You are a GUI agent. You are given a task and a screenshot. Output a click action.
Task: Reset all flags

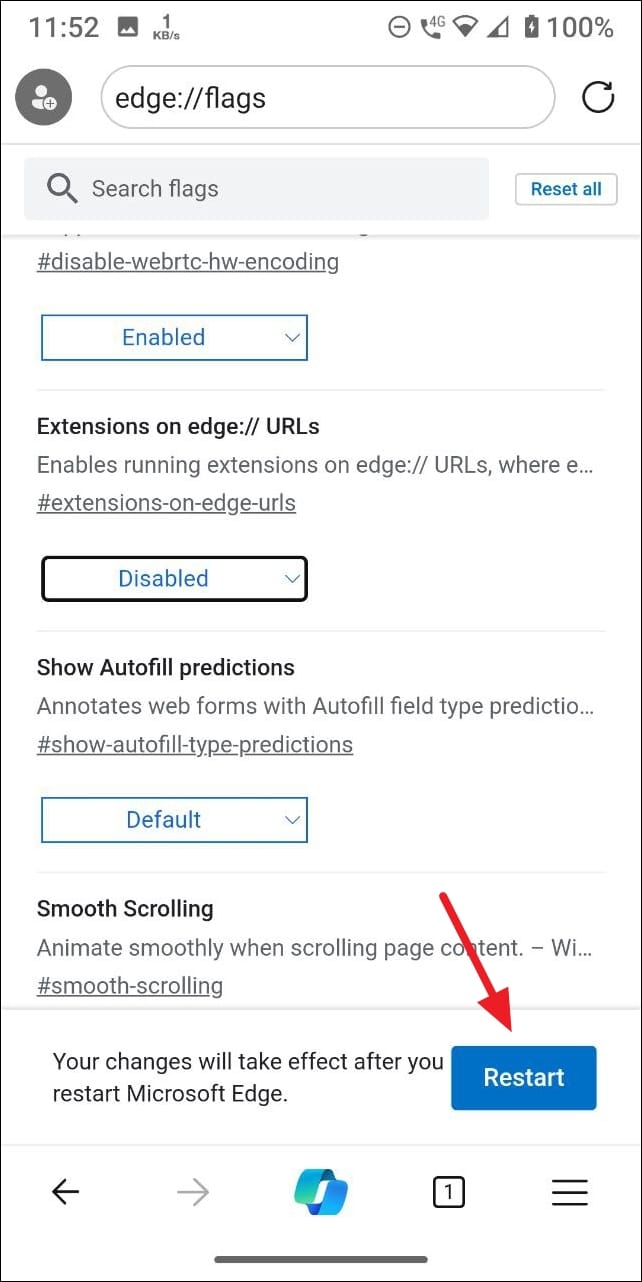(566, 189)
